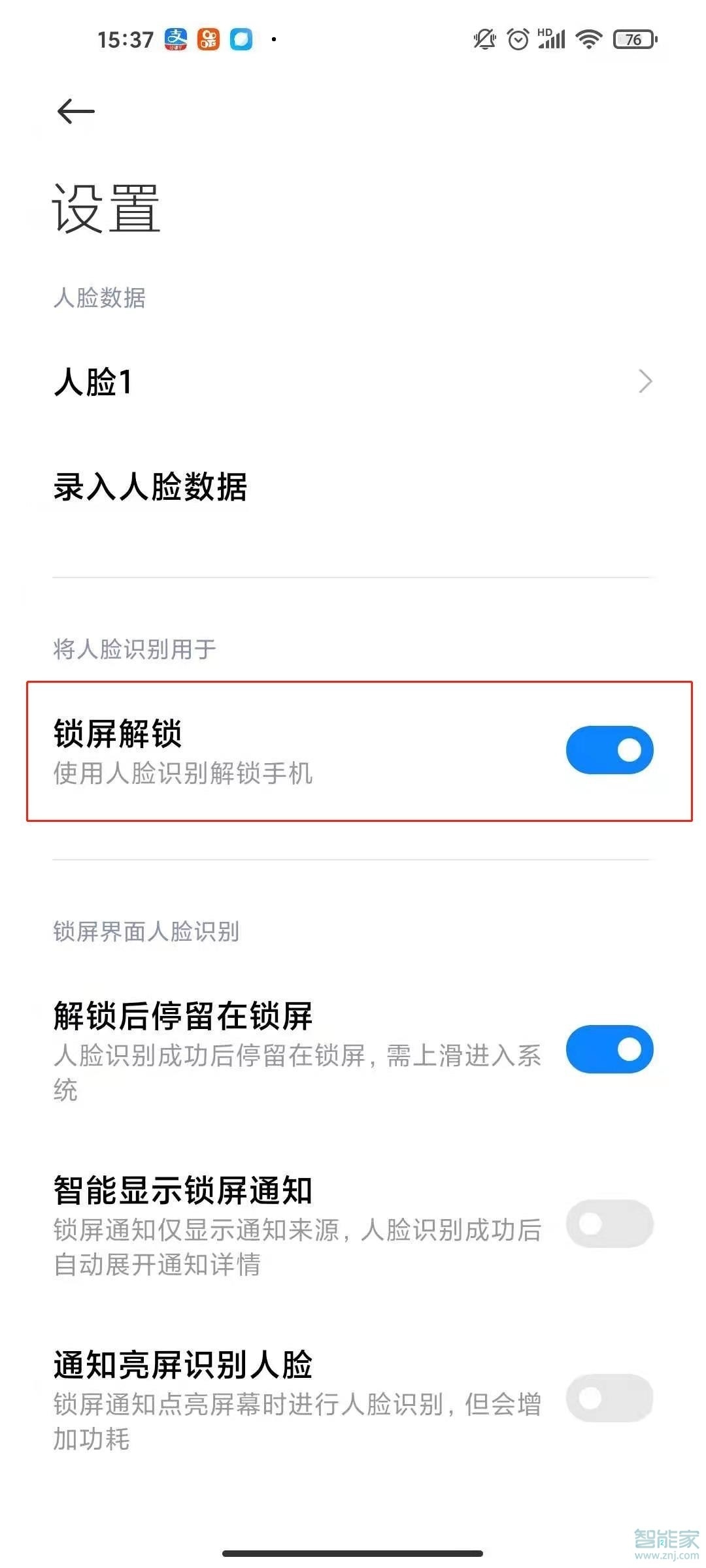Viewport: 706px width, 1568px height.
Task: Turn off the 解锁后停留在锁屏 switch
Action: point(609,1049)
